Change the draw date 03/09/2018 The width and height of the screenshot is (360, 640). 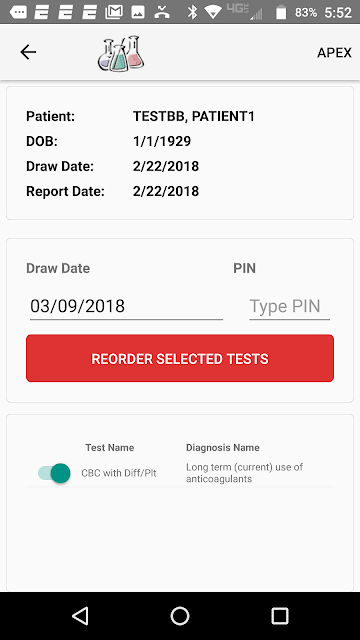126,306
